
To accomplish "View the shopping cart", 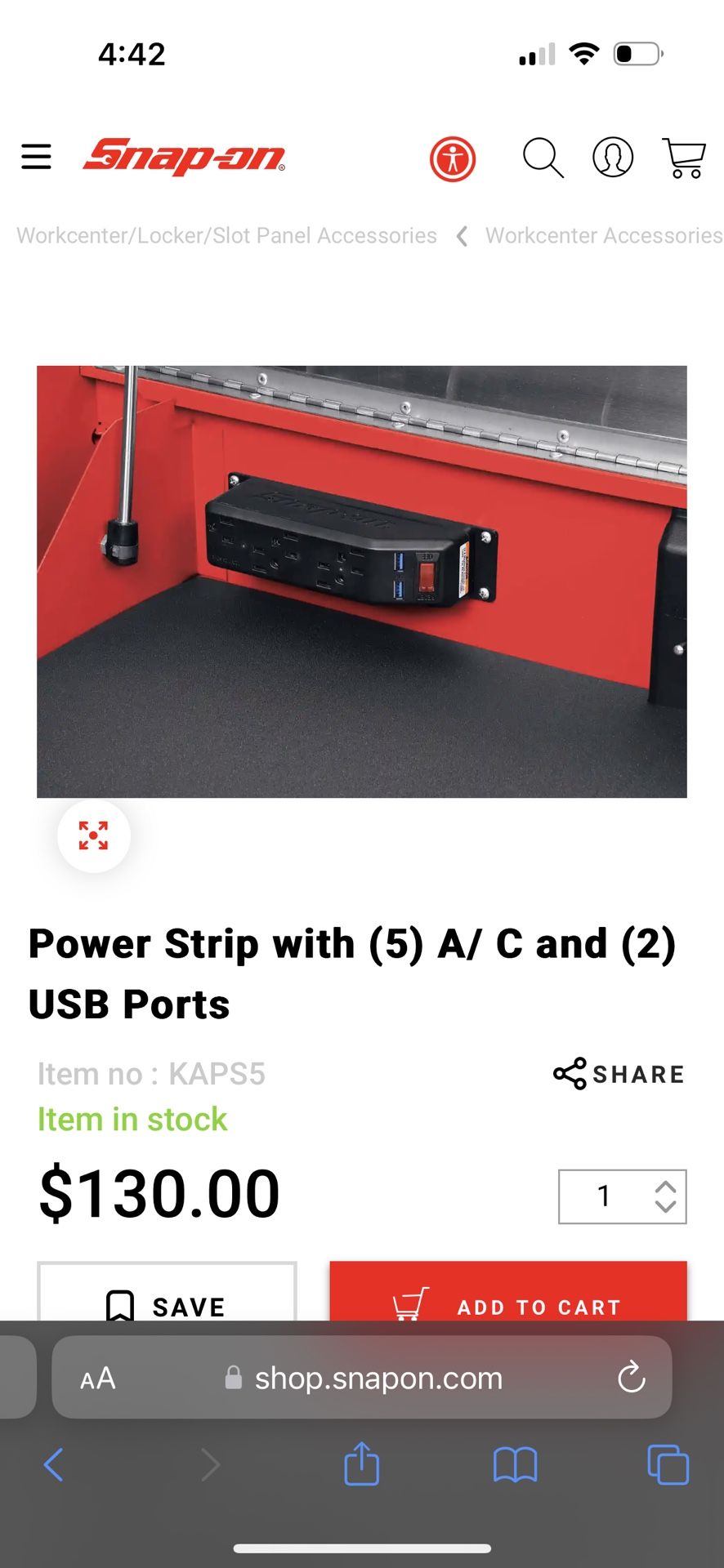I will pyautogui.click(x=684, y=158).
